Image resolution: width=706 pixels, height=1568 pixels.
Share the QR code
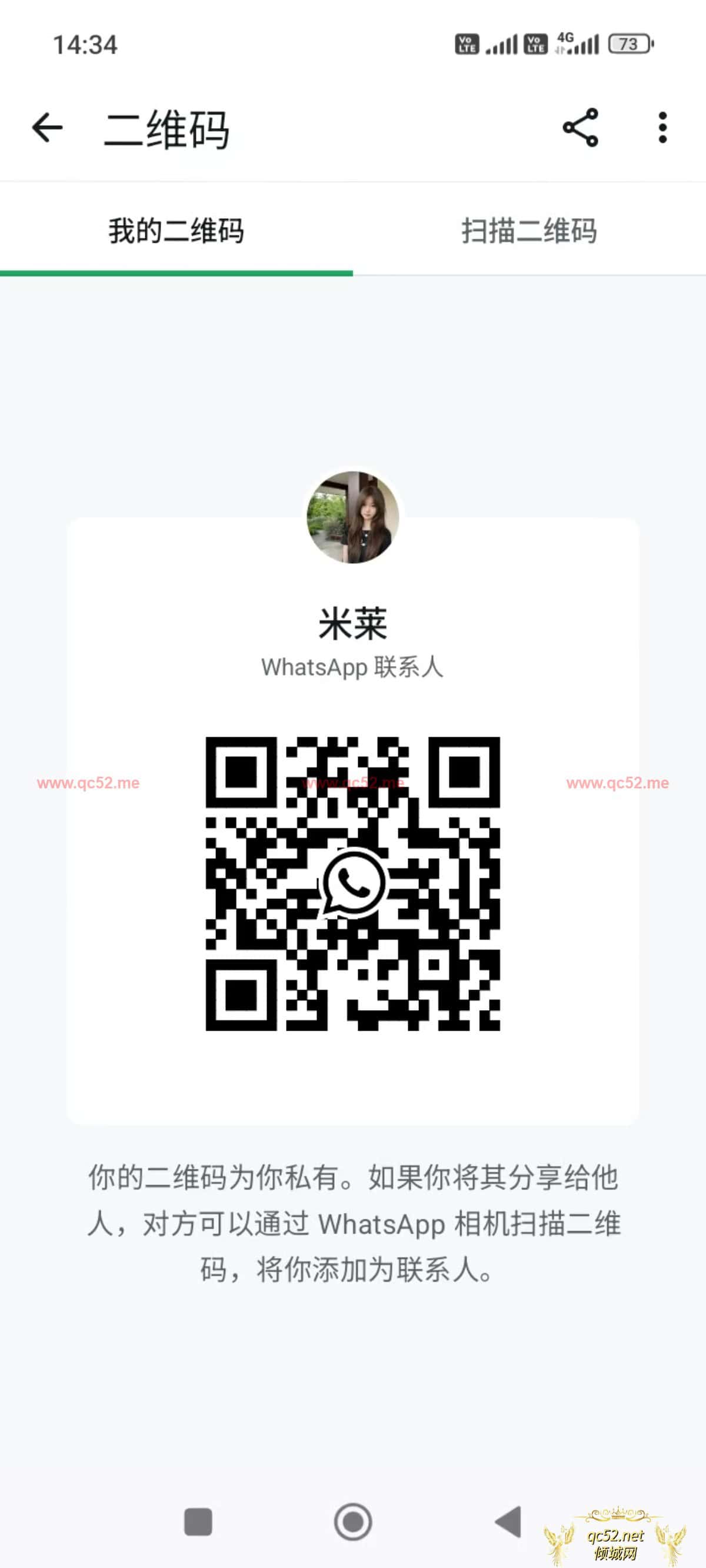[580, 128]
